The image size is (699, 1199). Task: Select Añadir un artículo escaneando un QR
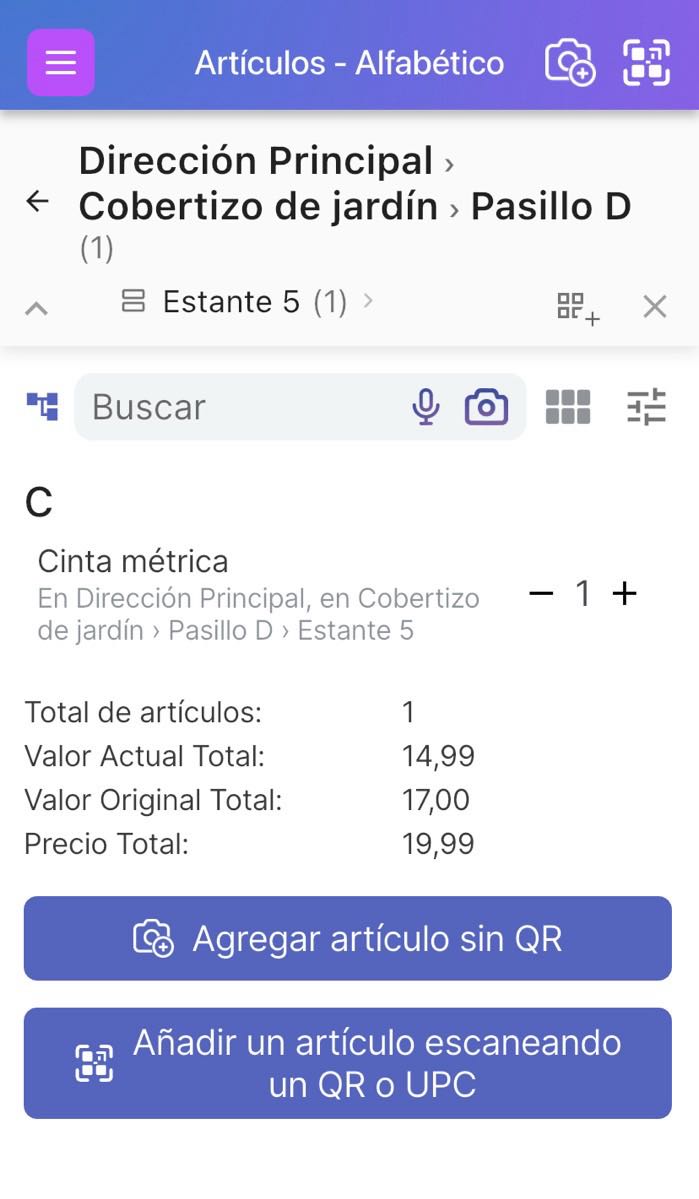pyautogui.click(x=348, y=1063)
